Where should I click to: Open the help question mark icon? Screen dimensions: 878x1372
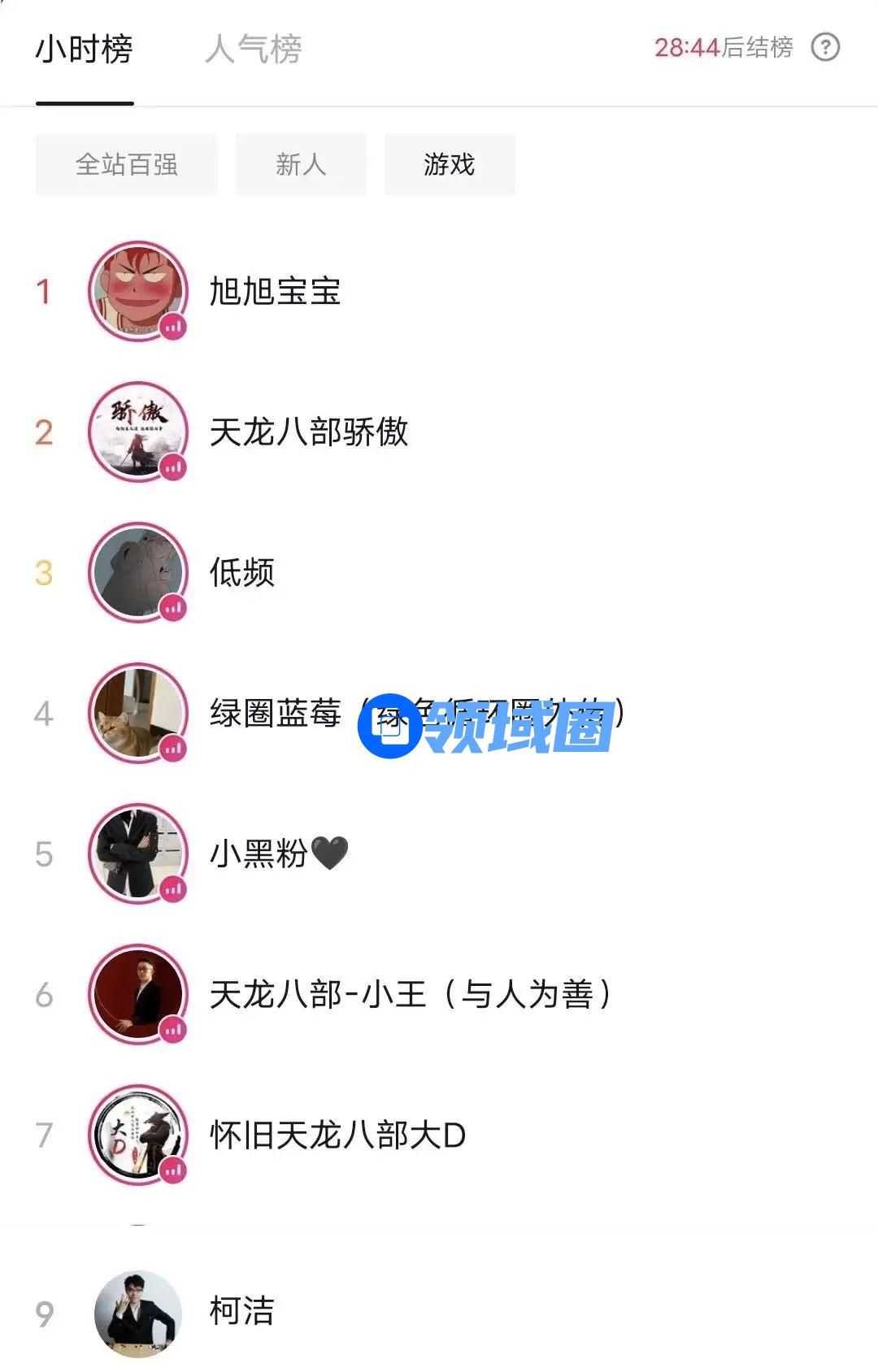point(825,48)
